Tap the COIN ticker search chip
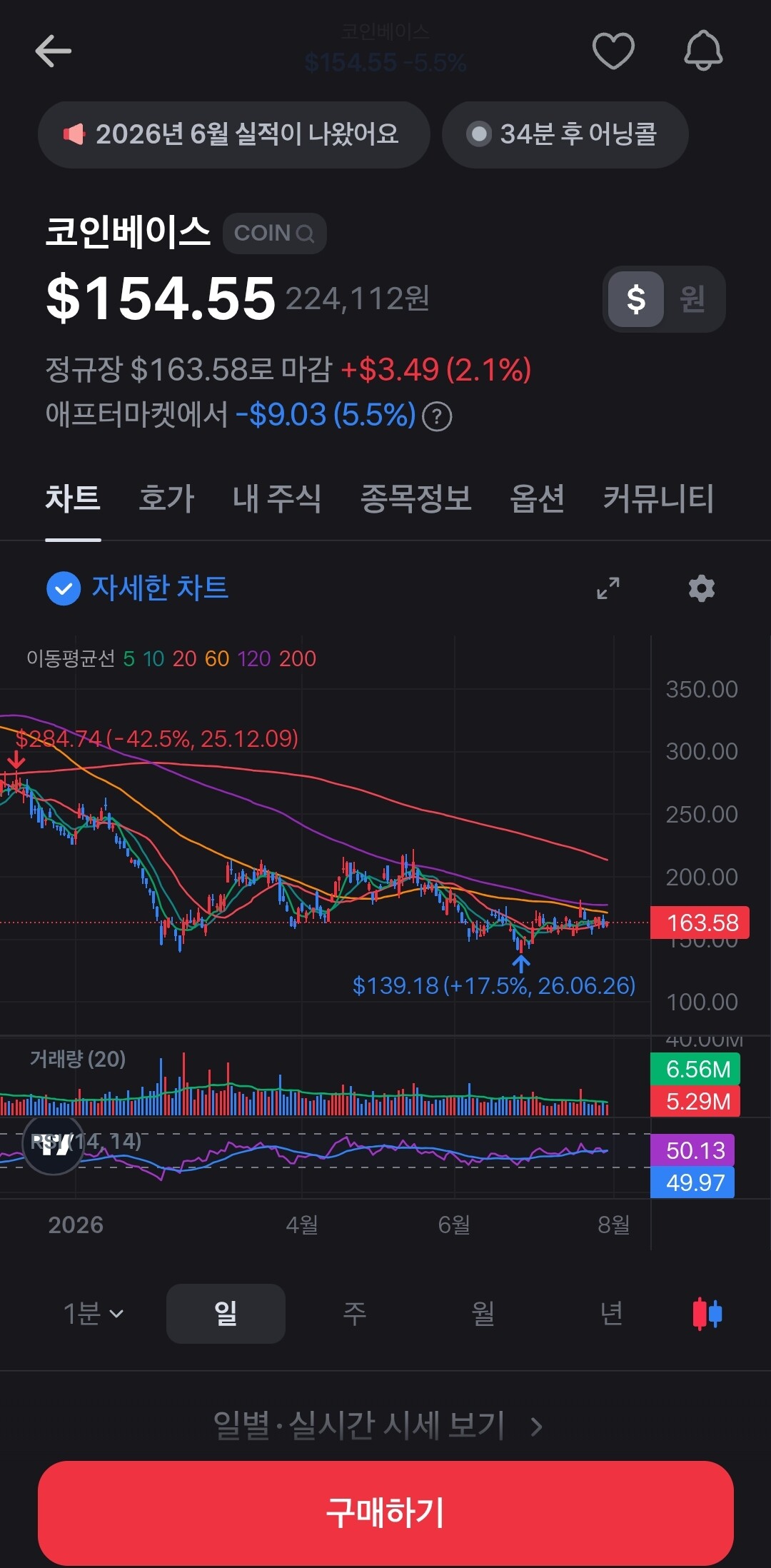 click(x=274, y=233)
